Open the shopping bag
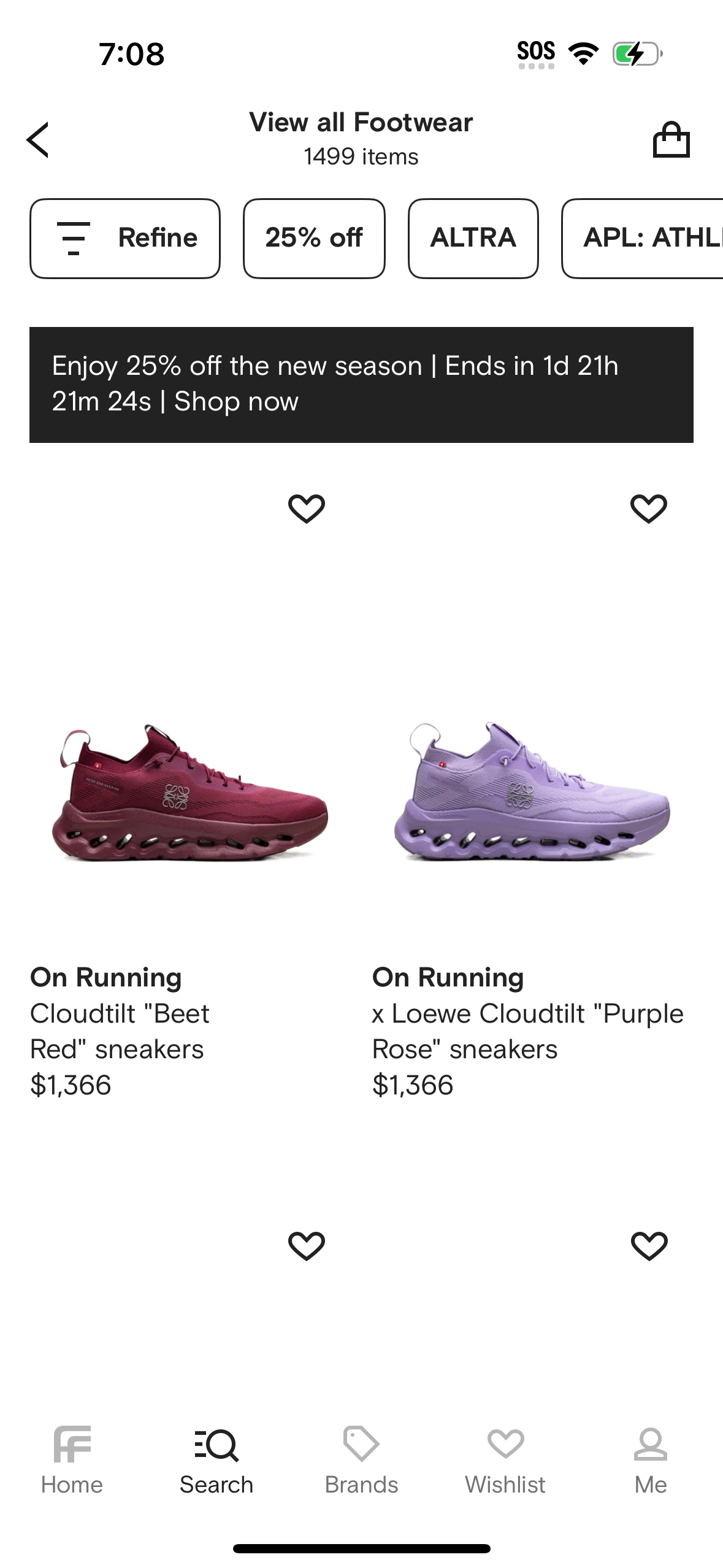The image size is (723, 1568). coord(672,139)
